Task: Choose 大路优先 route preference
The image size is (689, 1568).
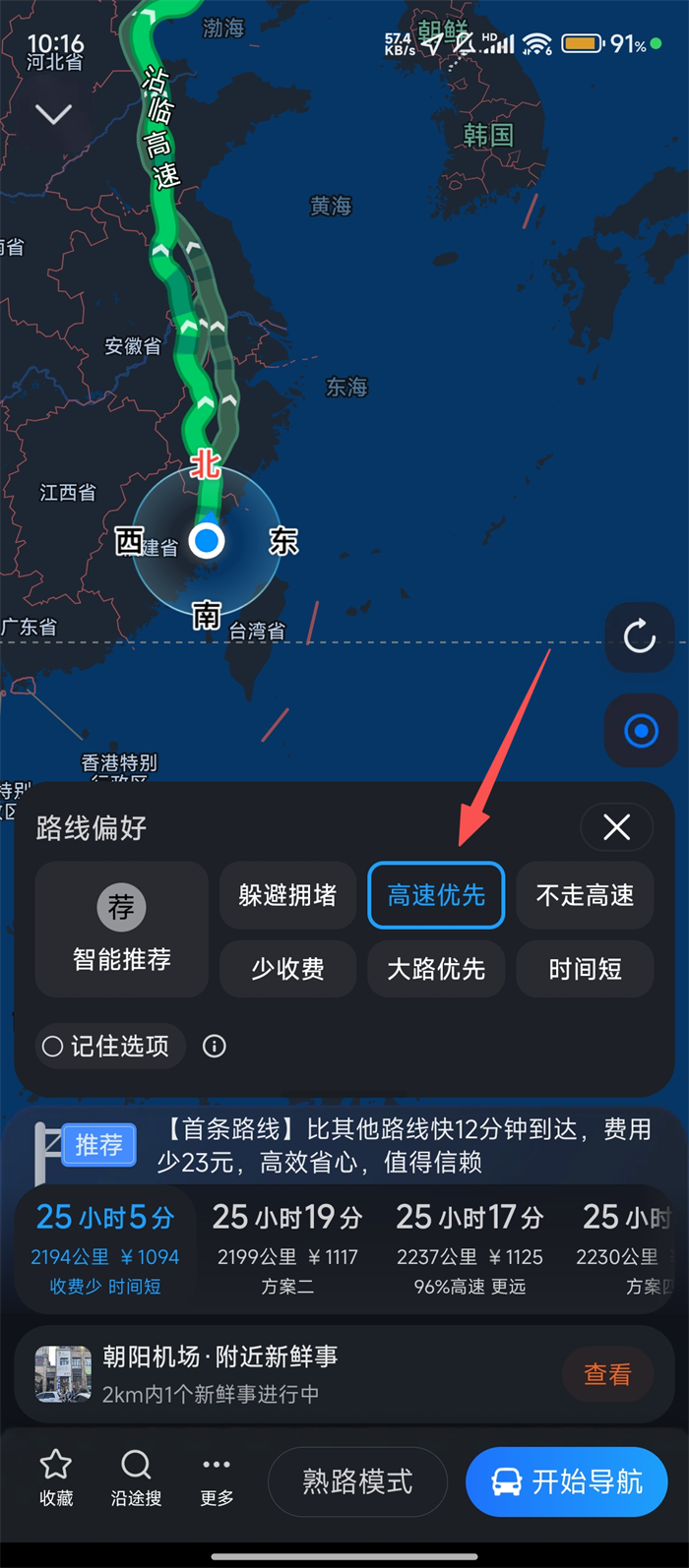Action: pos(436,969)
